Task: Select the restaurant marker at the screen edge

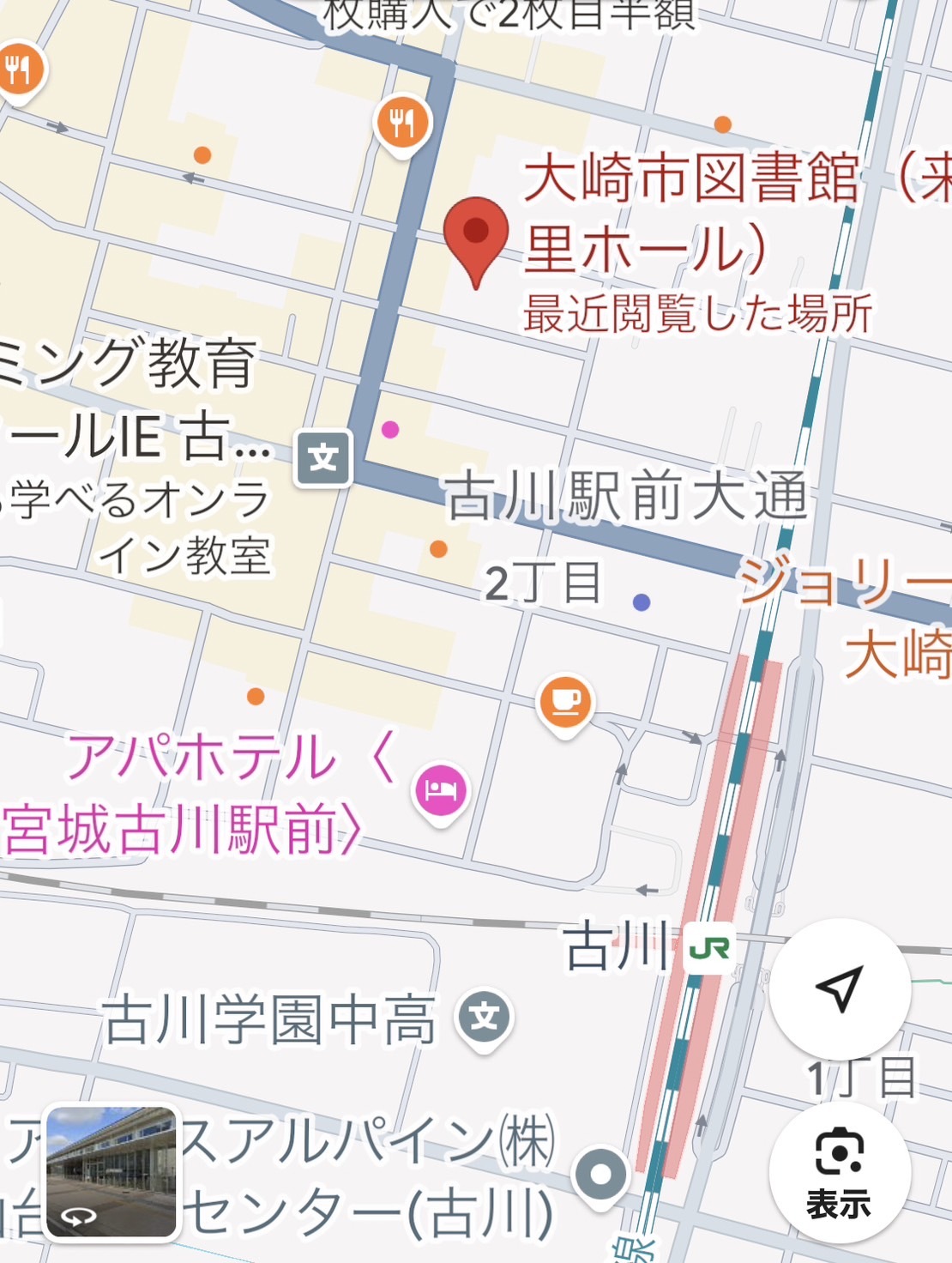Action: pos(19,69)
